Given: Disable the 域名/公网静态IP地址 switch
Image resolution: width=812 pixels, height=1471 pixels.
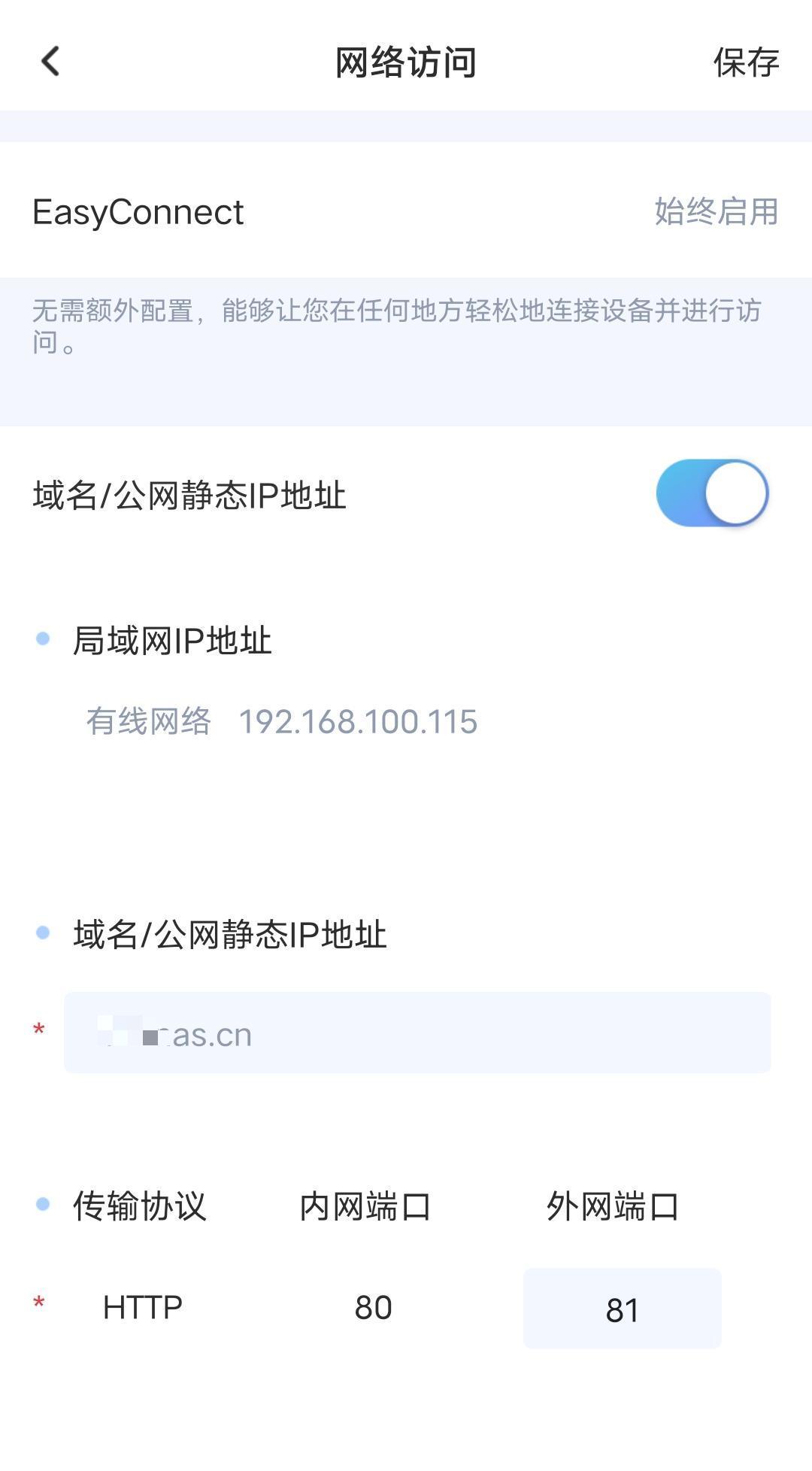Looking at the screenshot, I should click(x=712, y=493).
